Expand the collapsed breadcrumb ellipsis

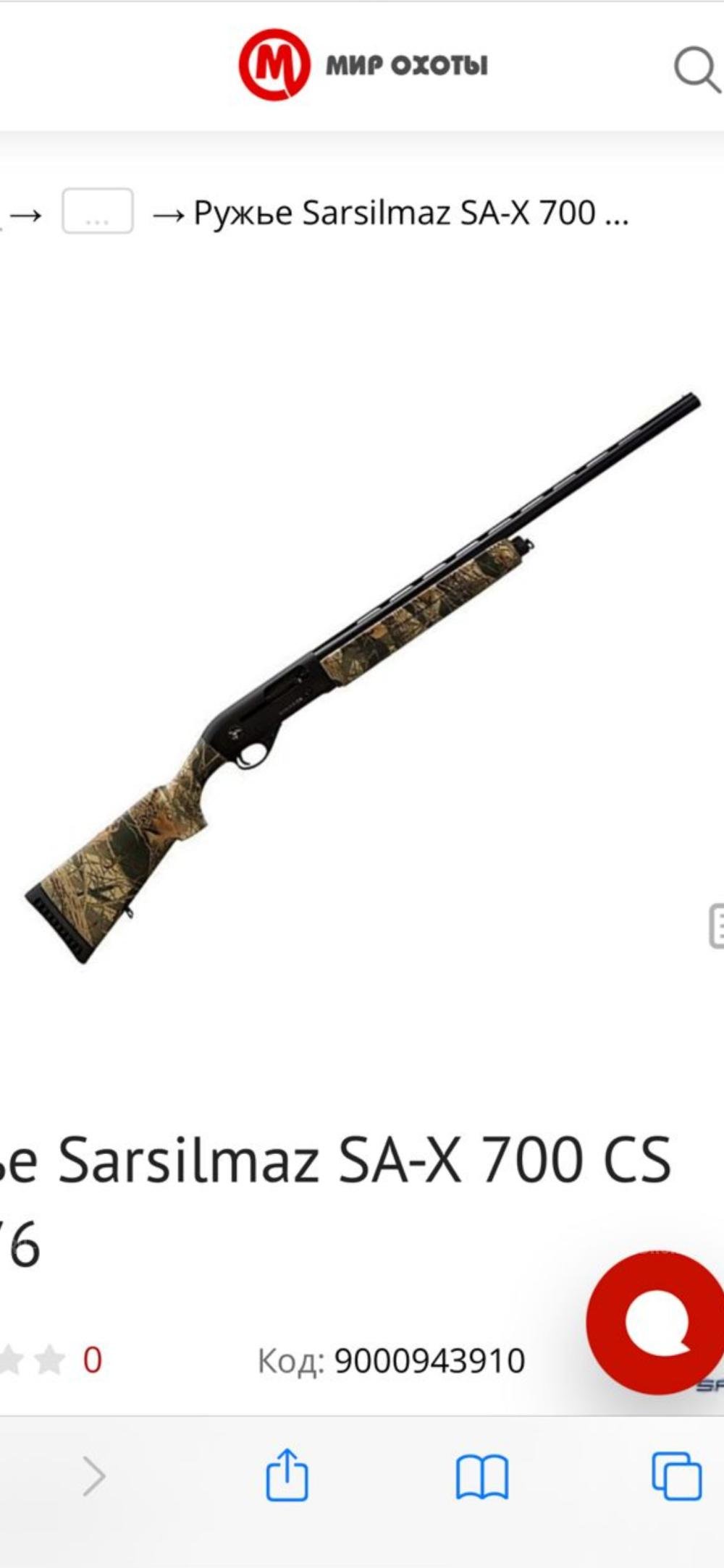coord(97,211)
